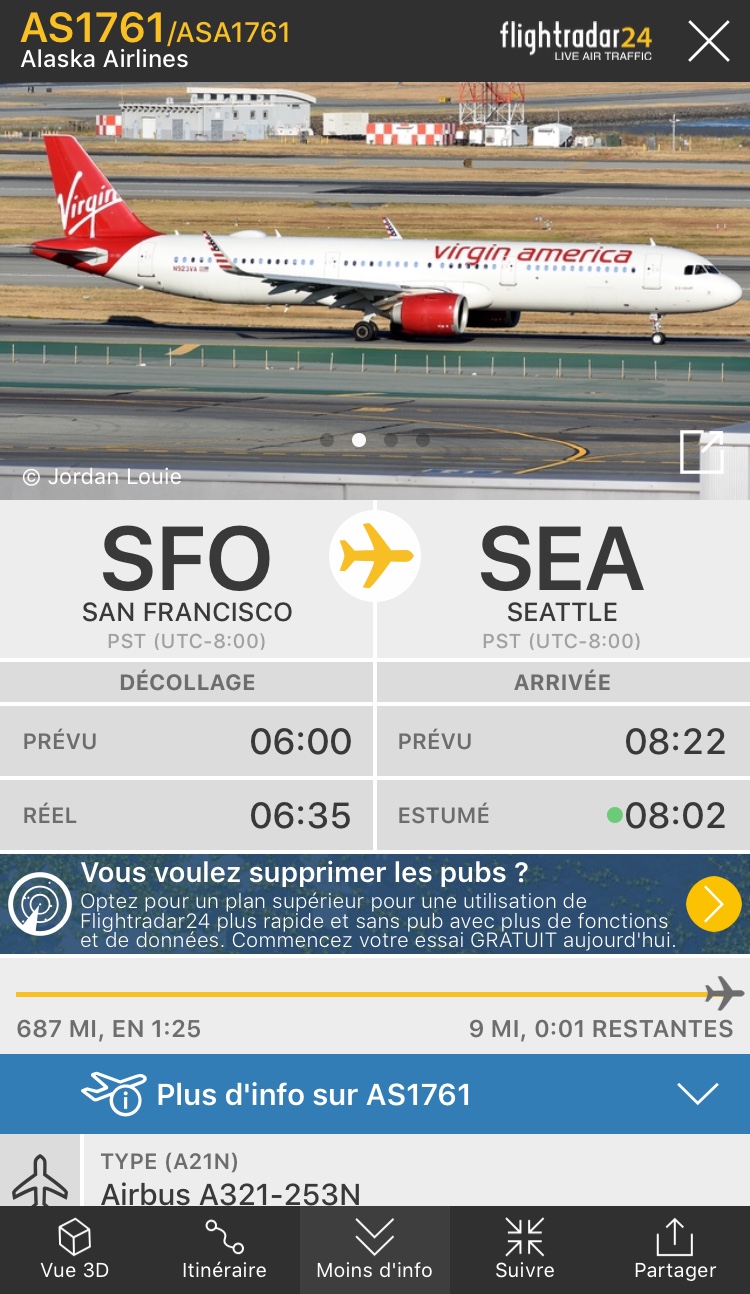Collapse details with Moins d'info
This screenshot has width=750, height=1294.
point(375,1250)
